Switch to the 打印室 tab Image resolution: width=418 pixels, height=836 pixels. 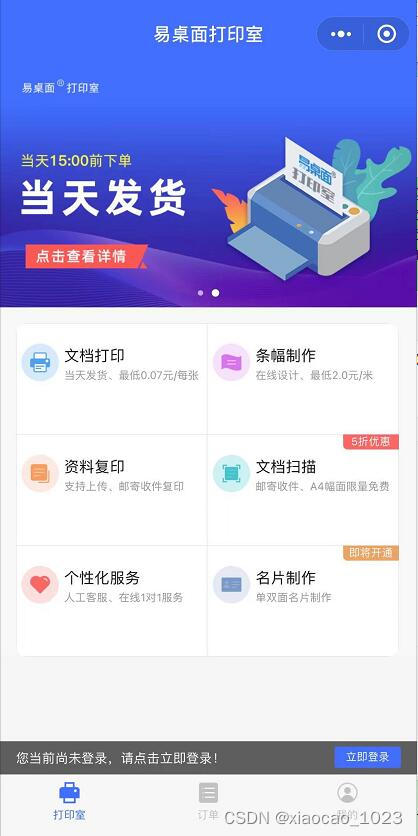click(x=69, y=801)
